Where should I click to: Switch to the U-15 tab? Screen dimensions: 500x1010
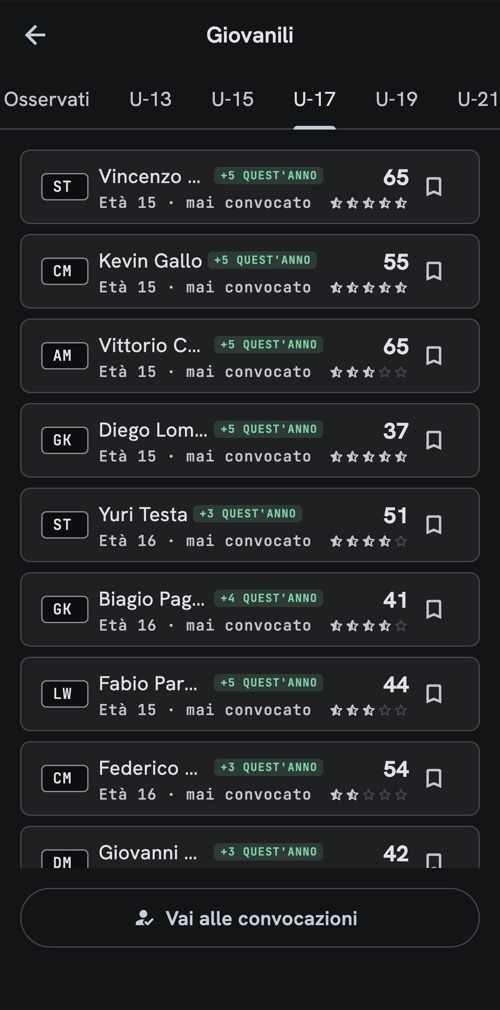232,99
